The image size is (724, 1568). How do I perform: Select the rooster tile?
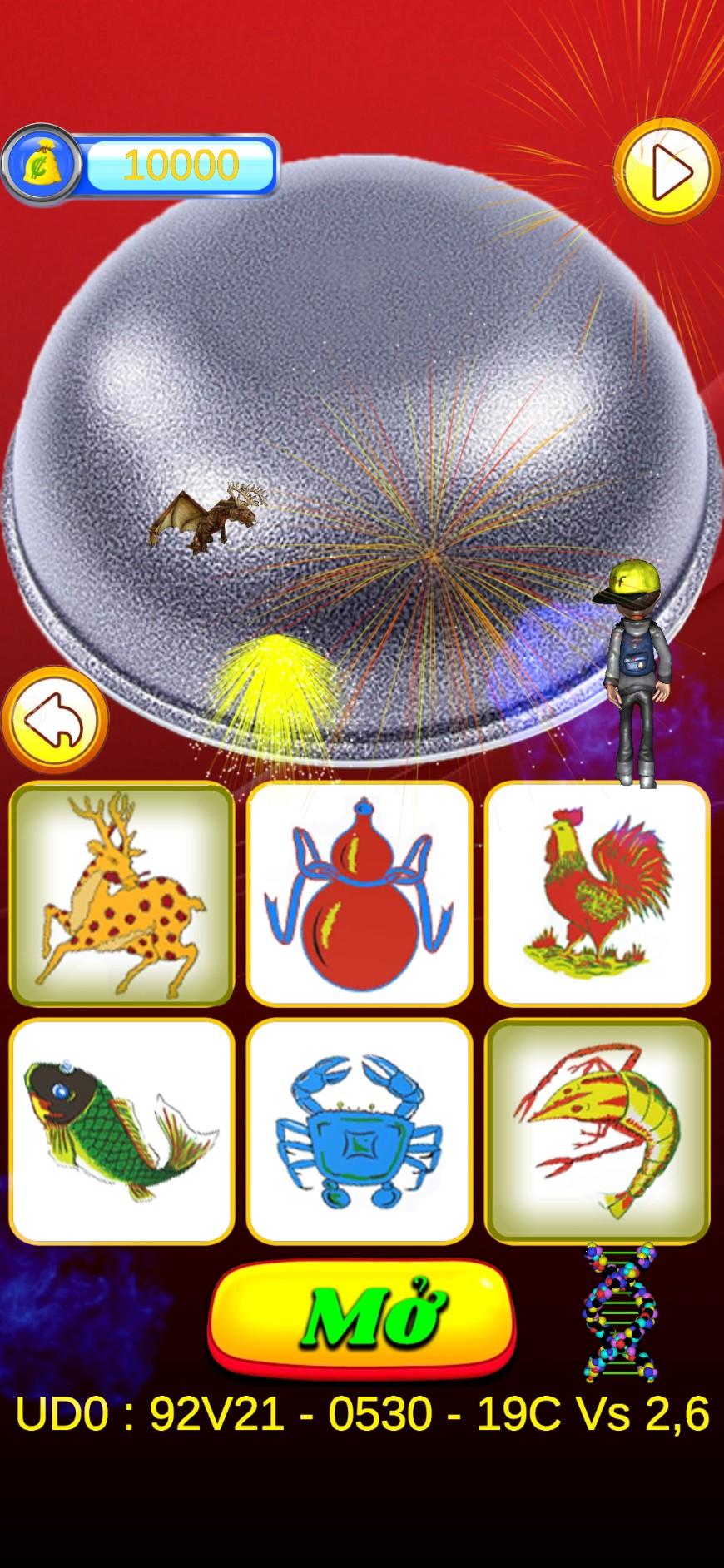tap(597, 895)
